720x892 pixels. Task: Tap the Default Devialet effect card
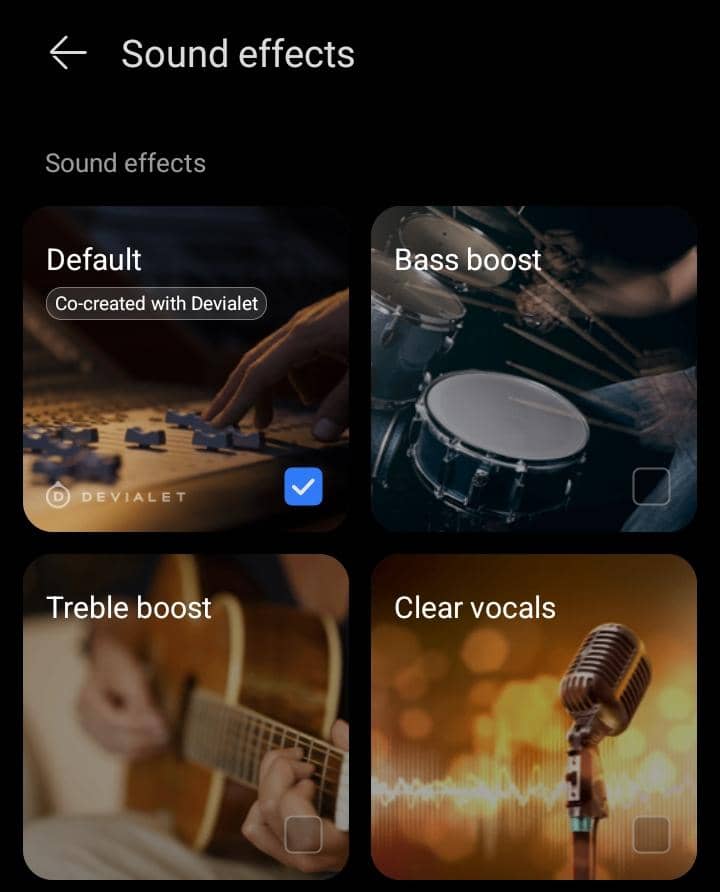(x=186, y=369)
